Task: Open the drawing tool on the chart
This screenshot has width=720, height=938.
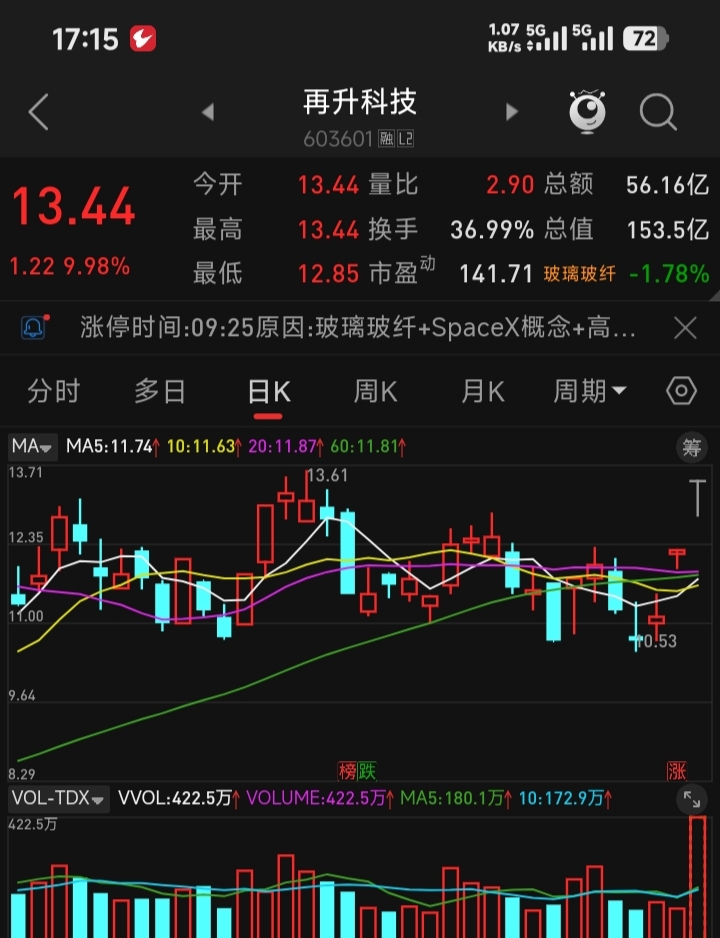Action: [x=697, y=495]
